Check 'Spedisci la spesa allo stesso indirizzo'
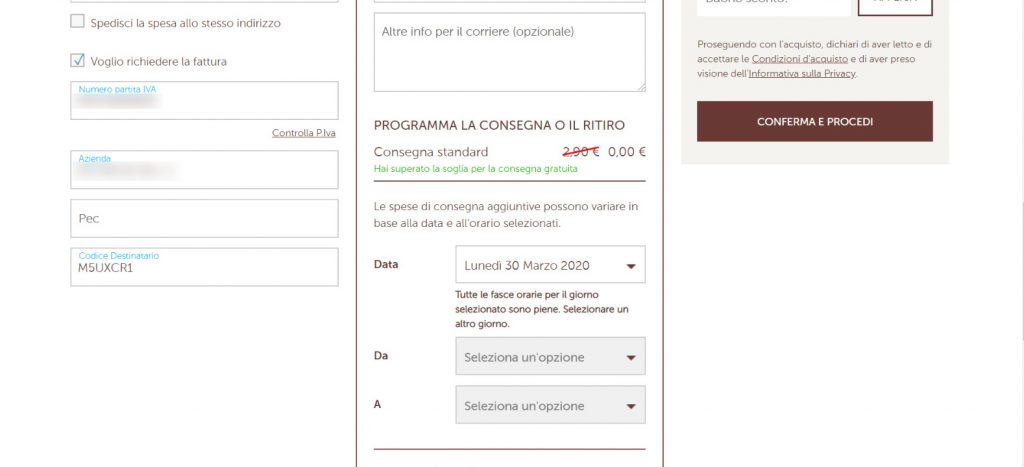Image resolution: width=1024 pixels, height=467 pixels. [x=77, y=21]
